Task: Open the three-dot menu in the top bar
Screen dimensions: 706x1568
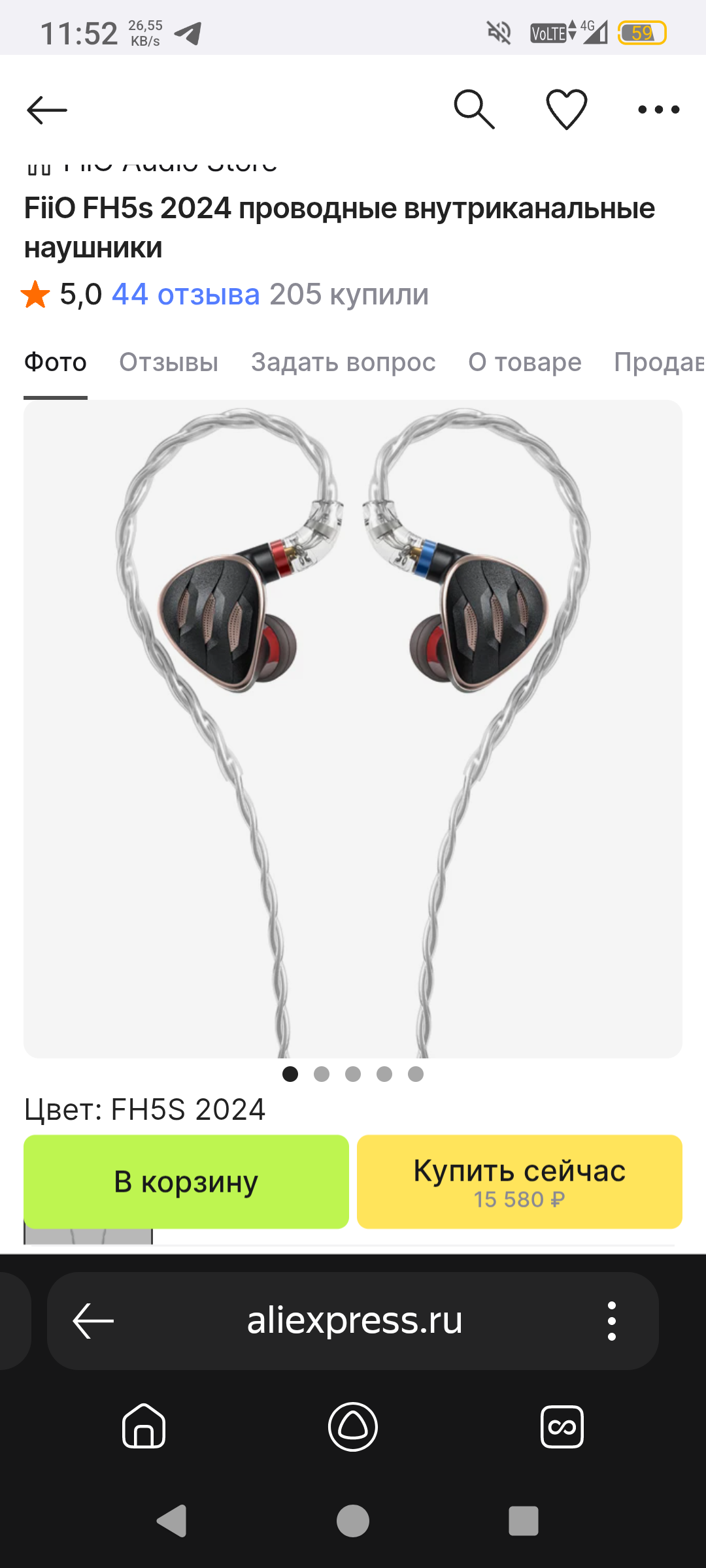Action: (658, 110)
